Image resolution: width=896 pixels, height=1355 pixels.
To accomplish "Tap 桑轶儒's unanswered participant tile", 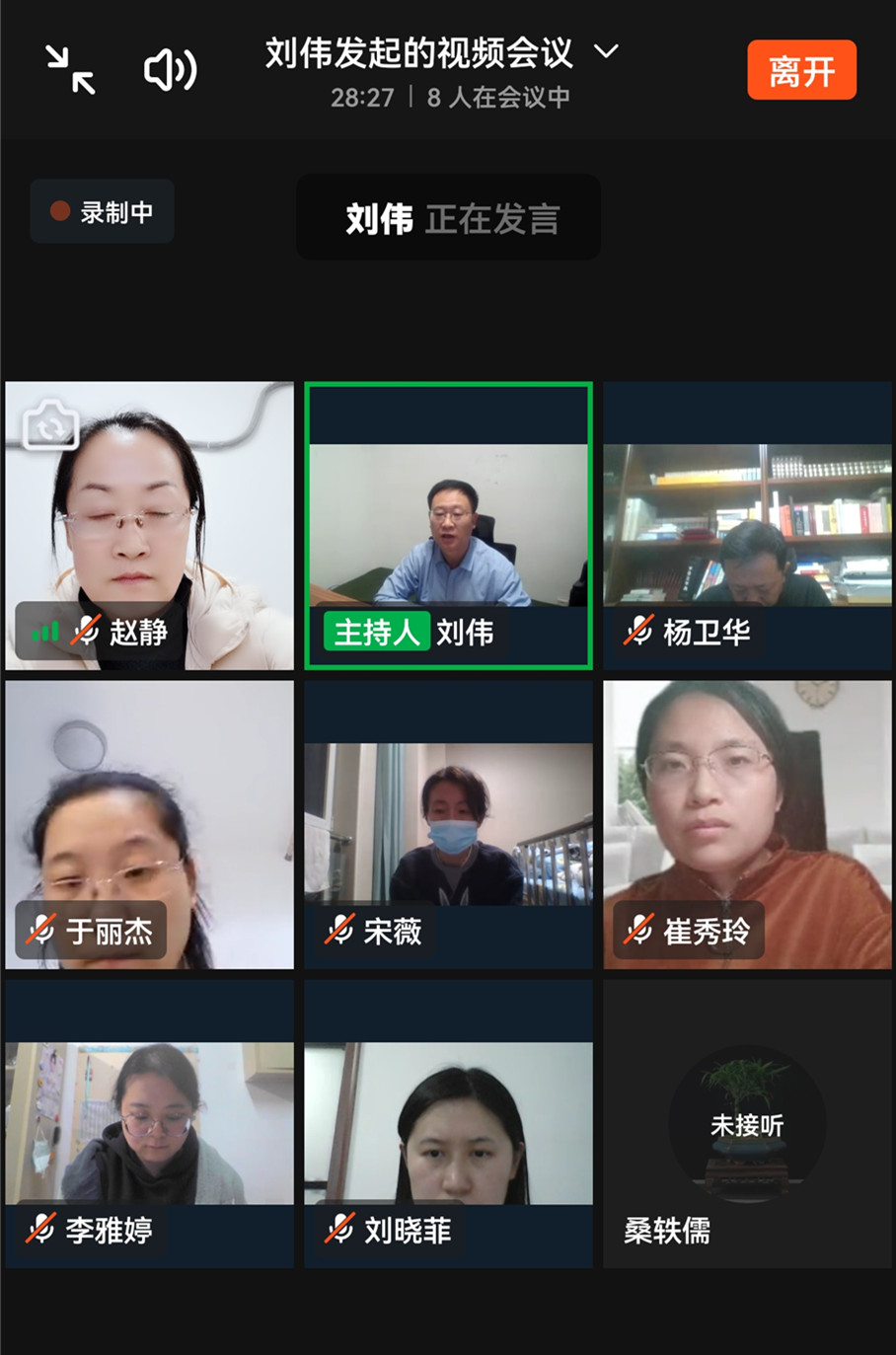I will click(747, 1123).
